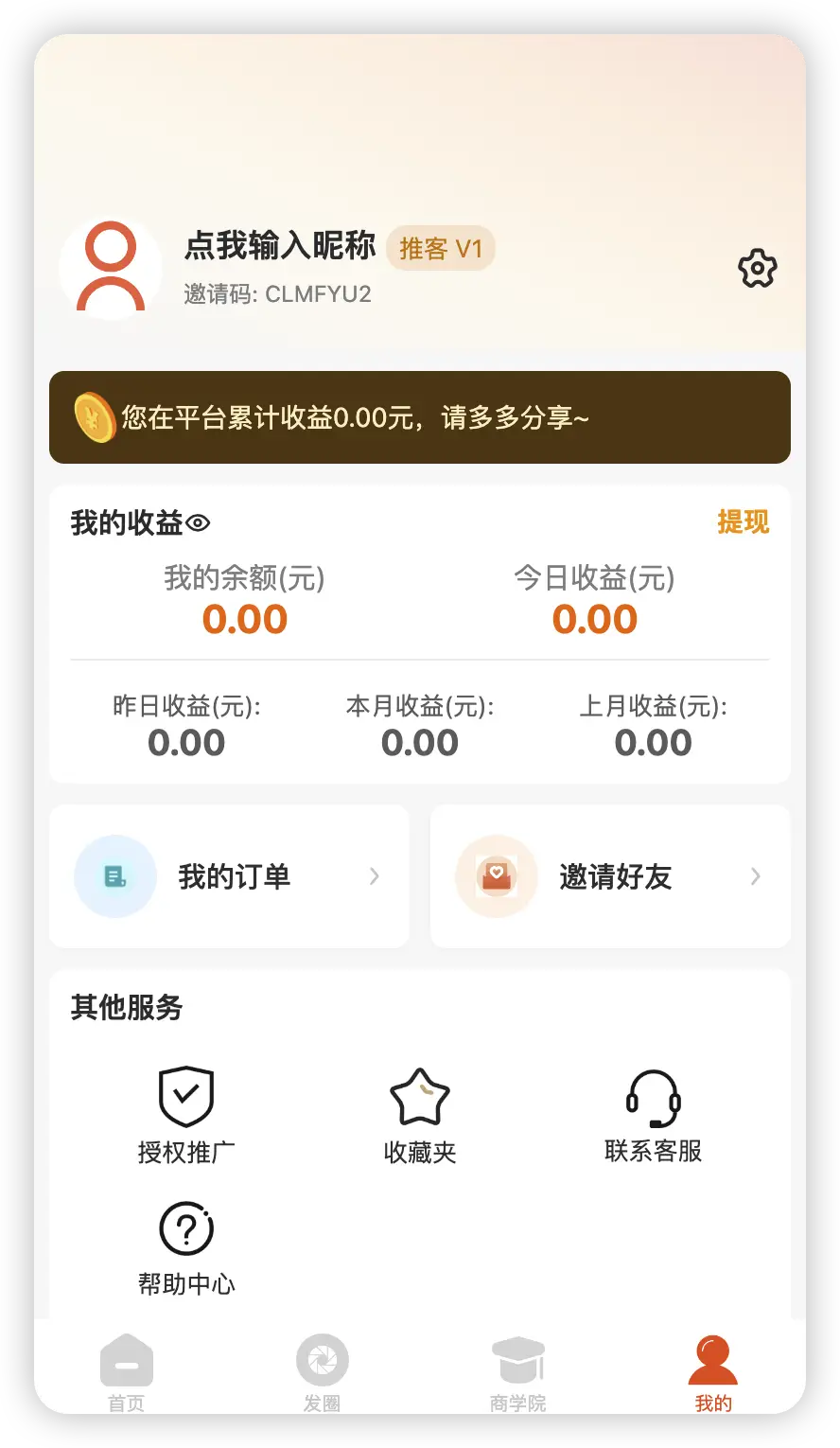Tap the profile avatar
This screenshot has width=840, height=1448.
tap(111, 268)
